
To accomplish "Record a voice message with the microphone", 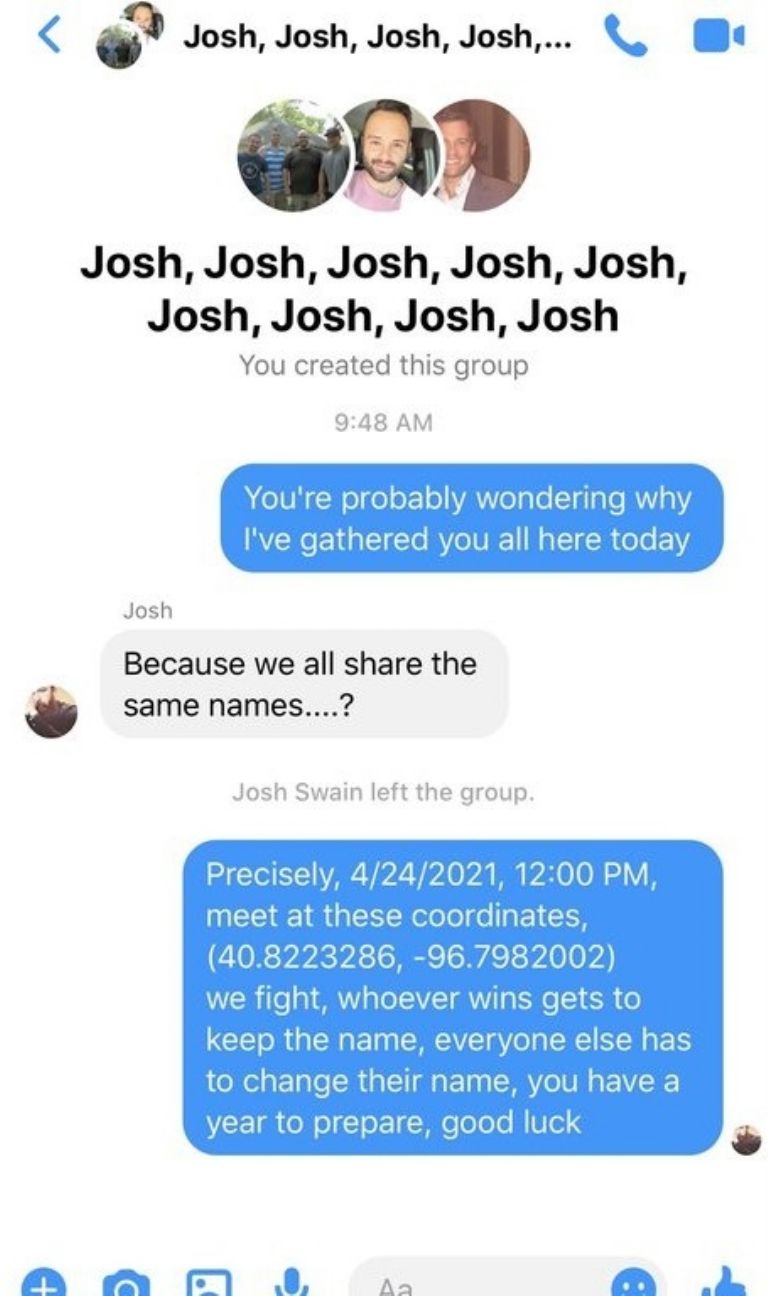I will 291,1283.
